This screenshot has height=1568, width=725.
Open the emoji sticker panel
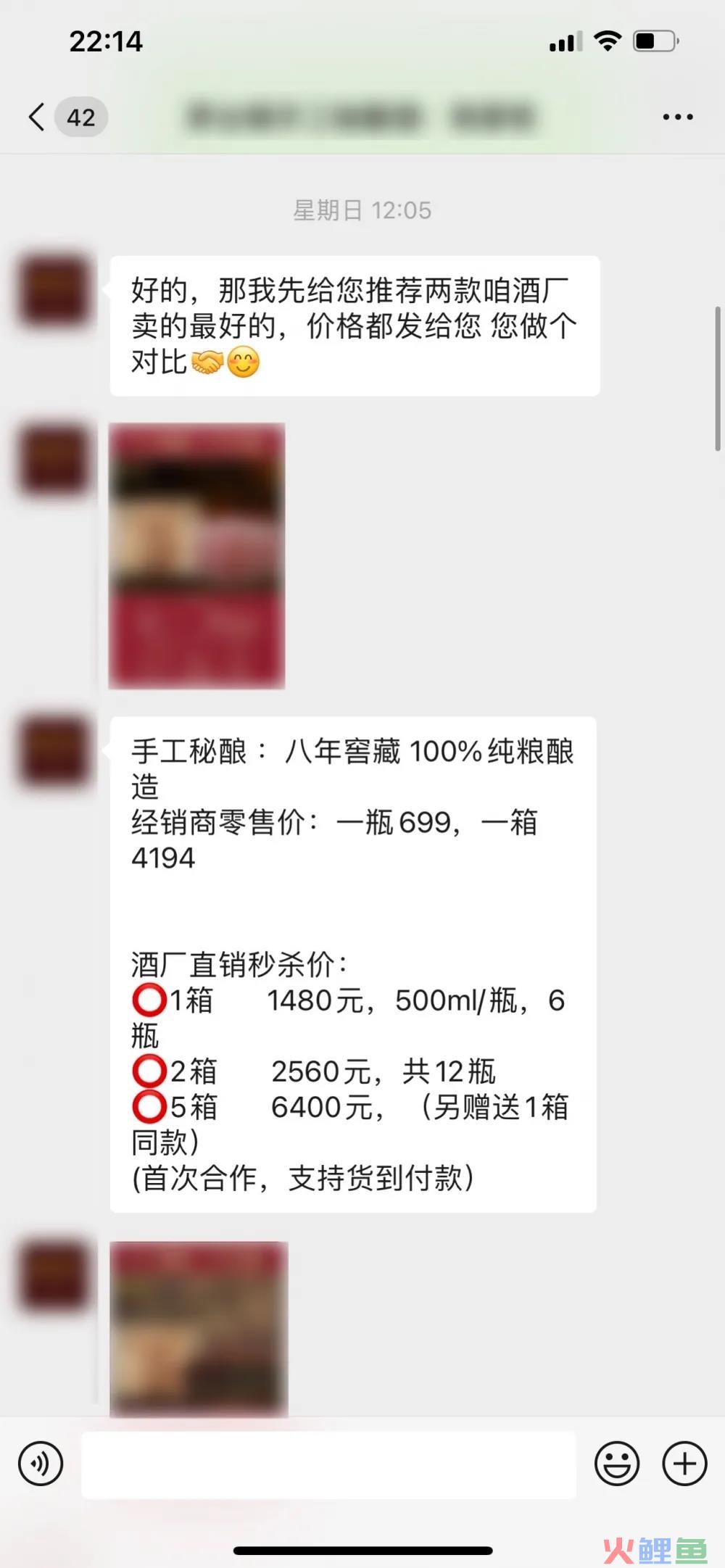pos(617,1464)
